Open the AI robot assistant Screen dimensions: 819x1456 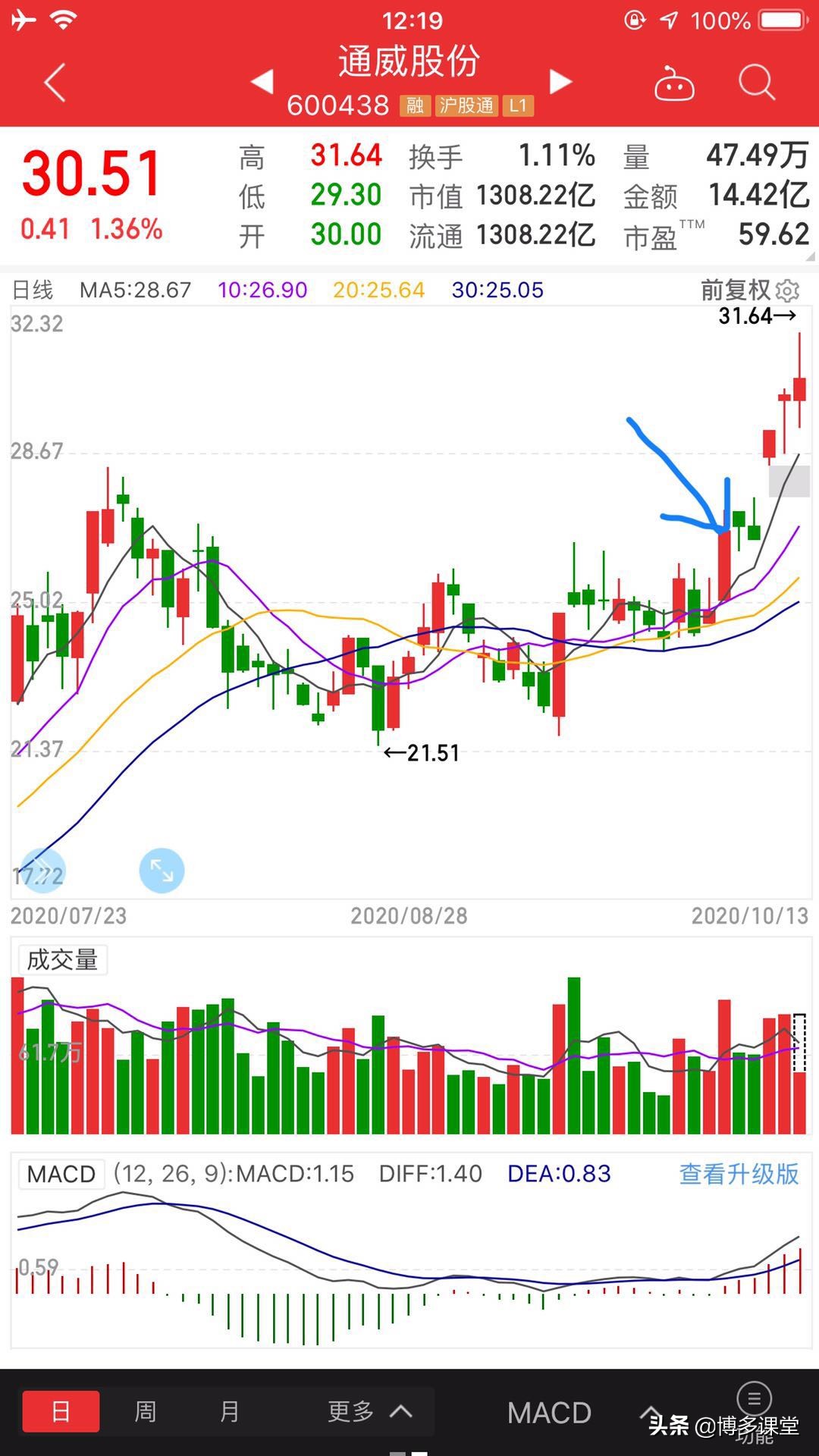tap(673, 83)
